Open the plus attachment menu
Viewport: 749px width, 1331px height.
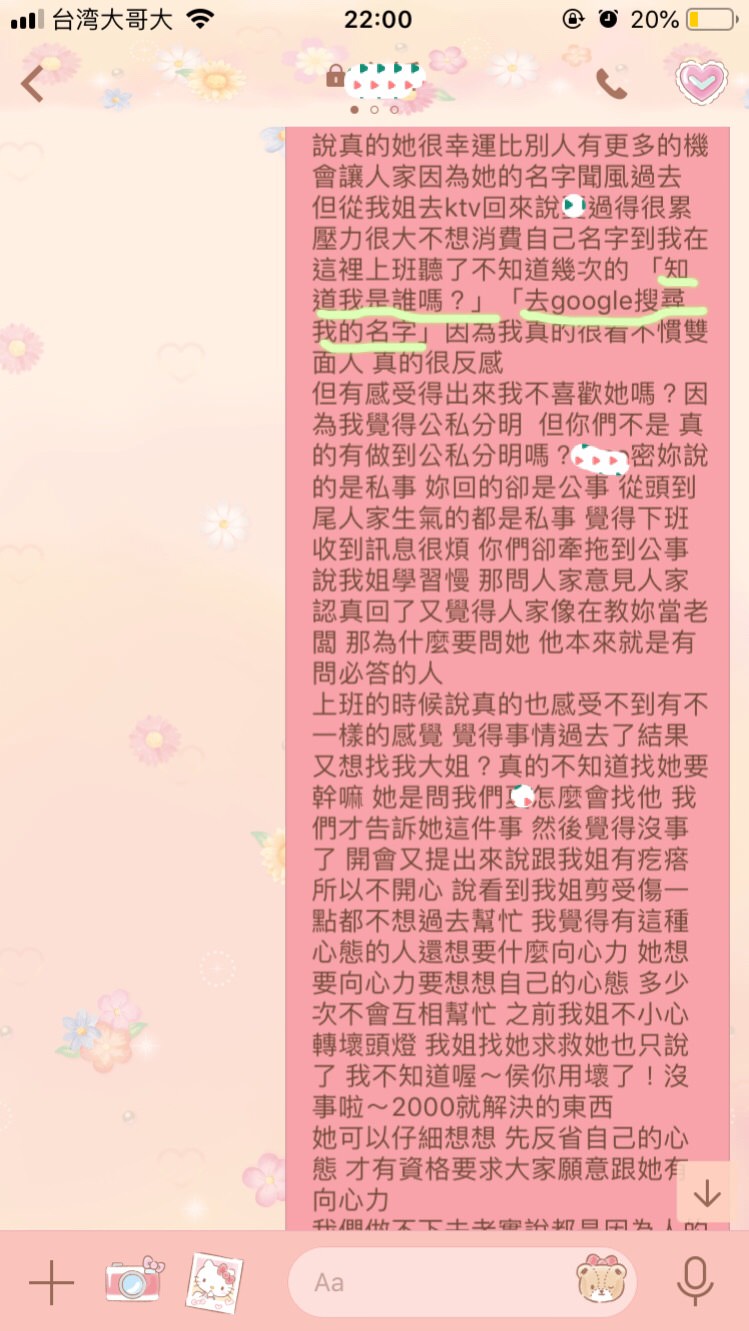coord(50,1282)
